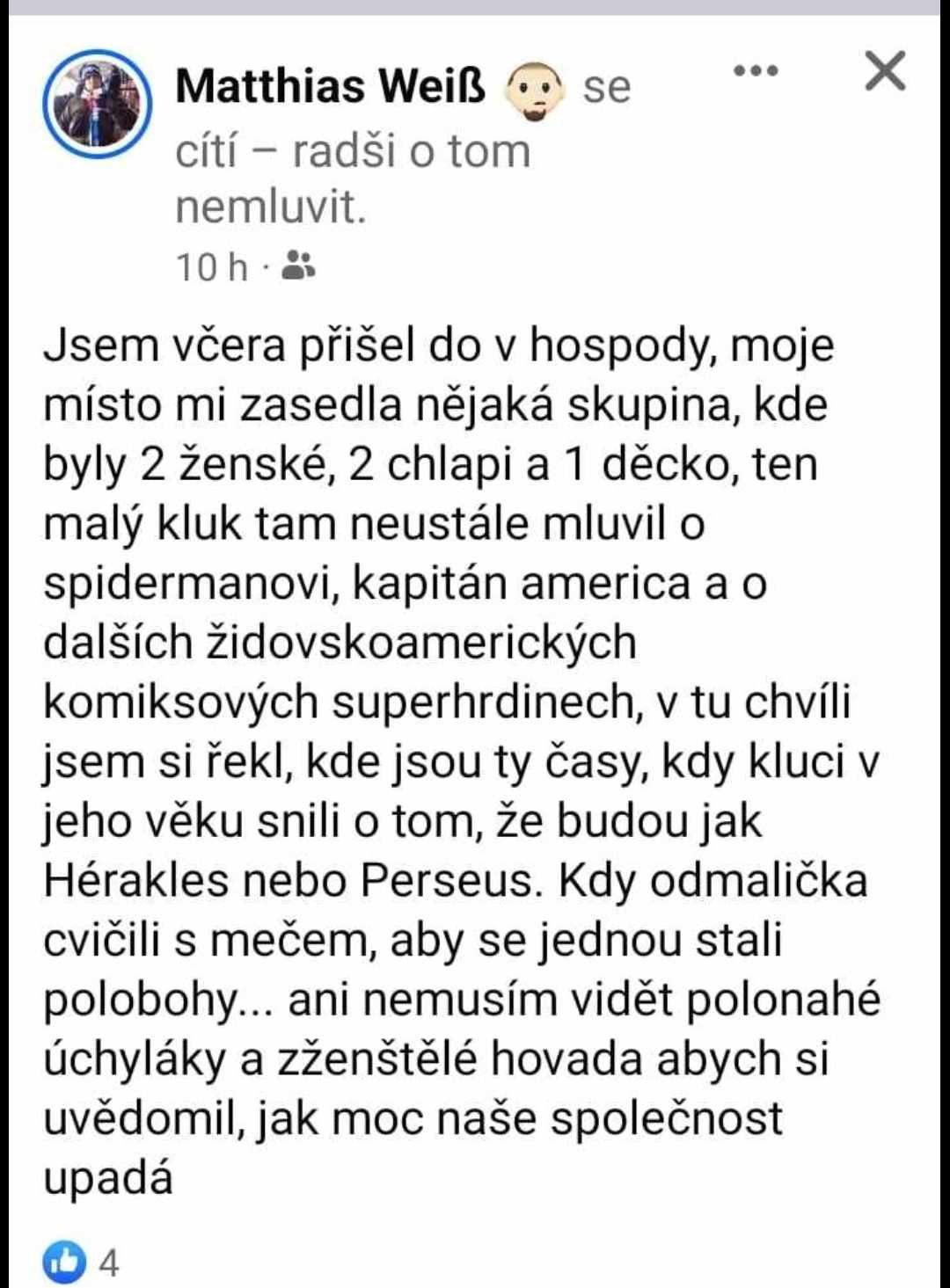Show the post's audience via friends icon

click(x=298, y=264)
